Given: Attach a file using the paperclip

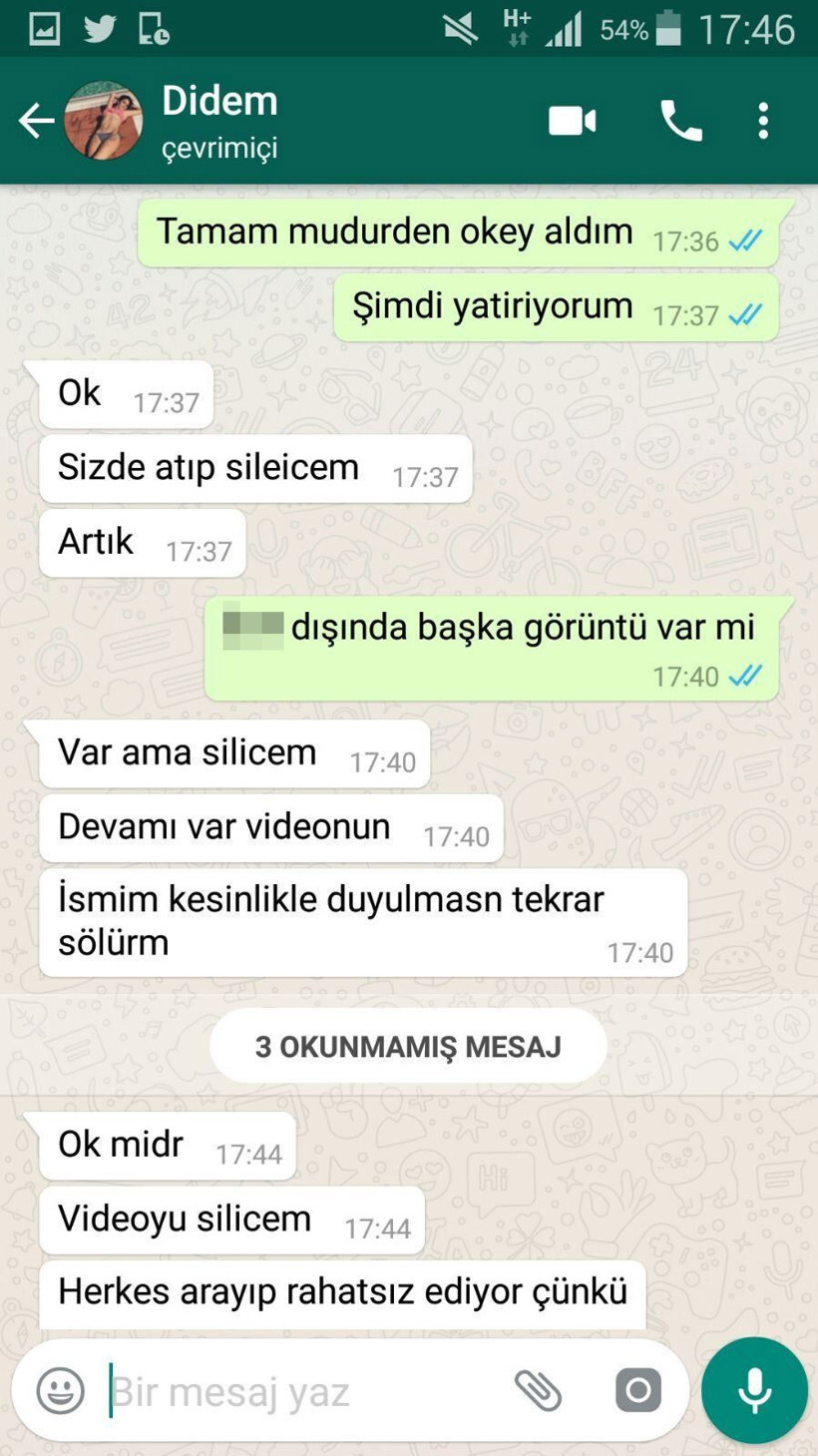Looking at the screenshot, I should coord(539,1389).
